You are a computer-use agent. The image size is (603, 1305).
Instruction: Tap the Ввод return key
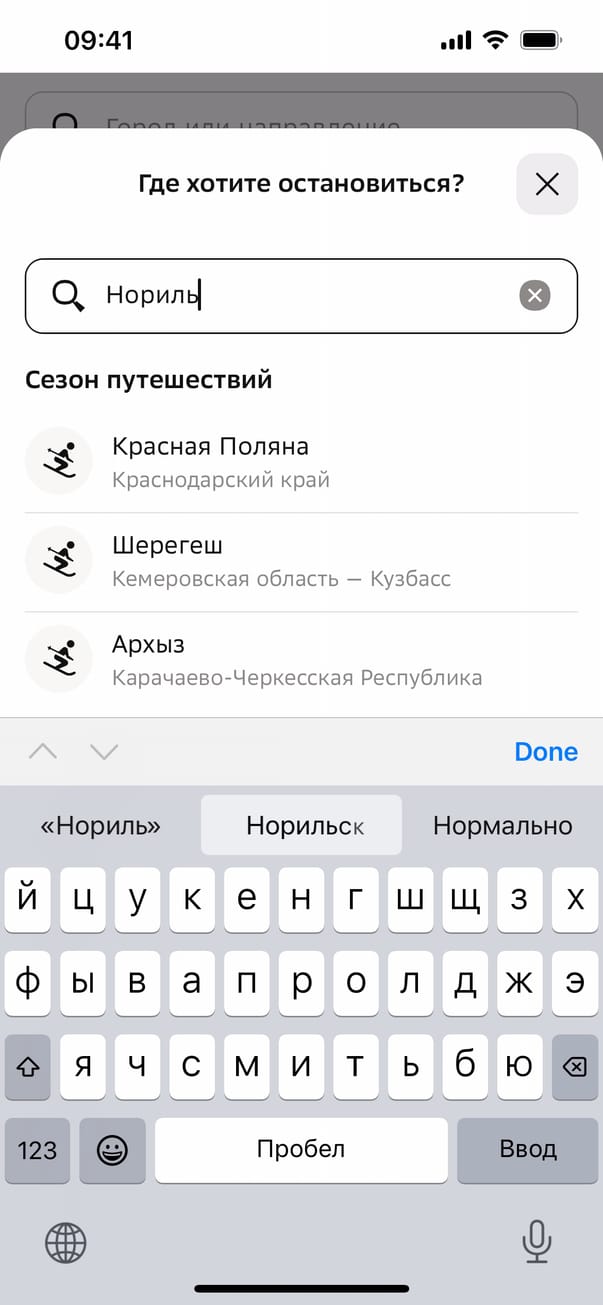pos(527,1150)
